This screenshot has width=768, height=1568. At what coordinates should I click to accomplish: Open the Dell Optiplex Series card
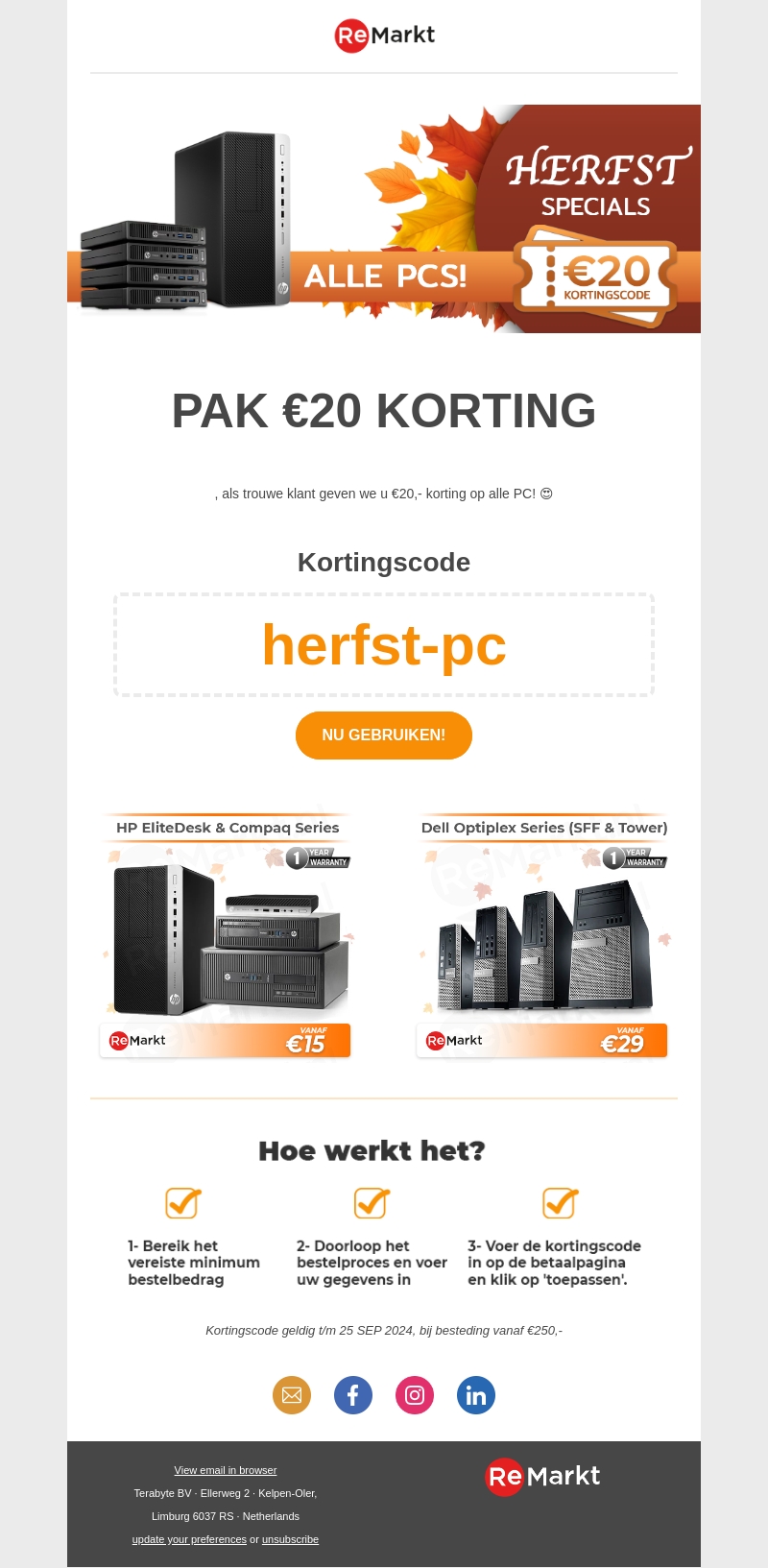(x=543, y=936)
